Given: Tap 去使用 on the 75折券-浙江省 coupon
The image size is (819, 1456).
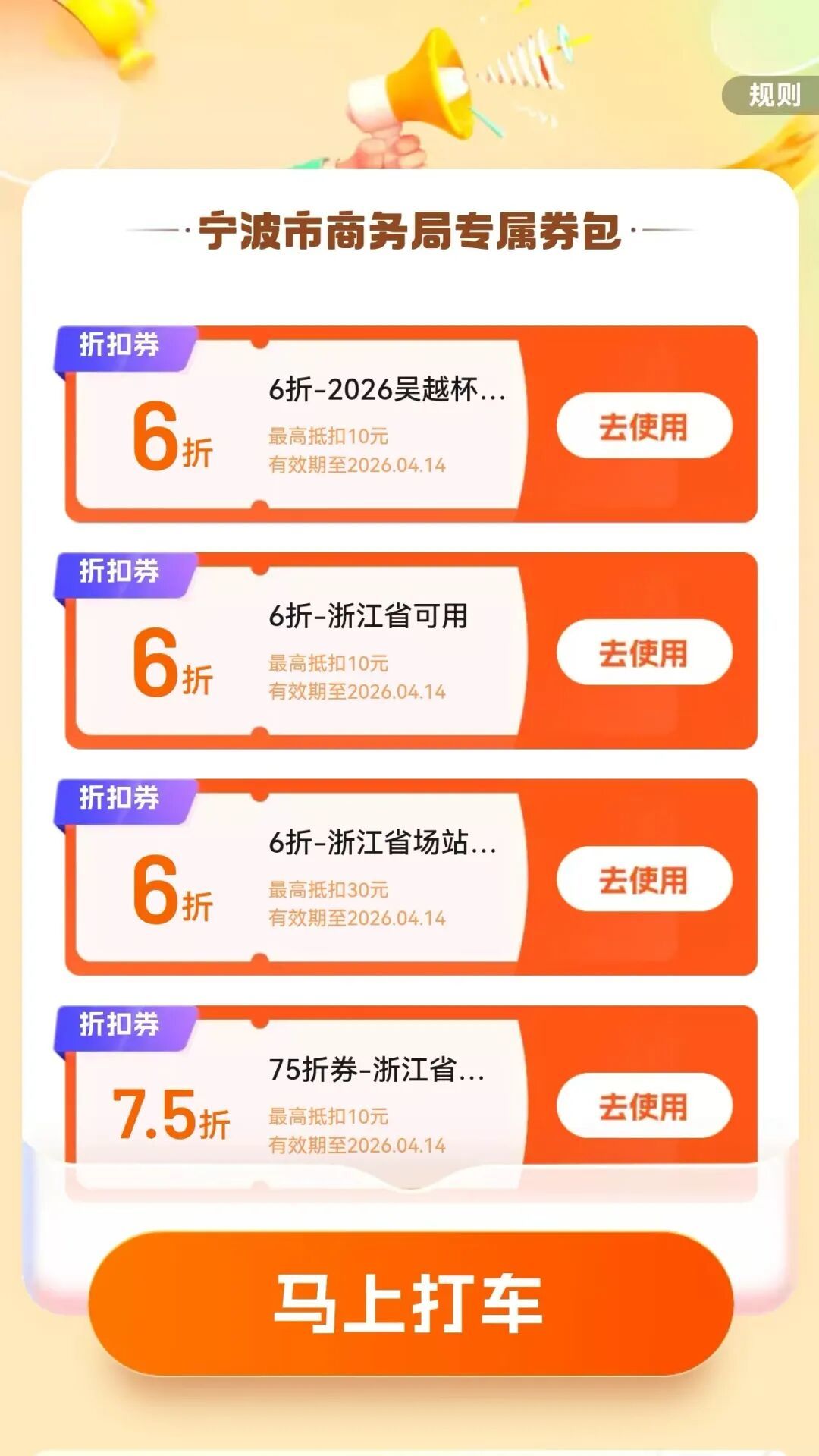Looking at the screenshot, I should (643, 1105).
